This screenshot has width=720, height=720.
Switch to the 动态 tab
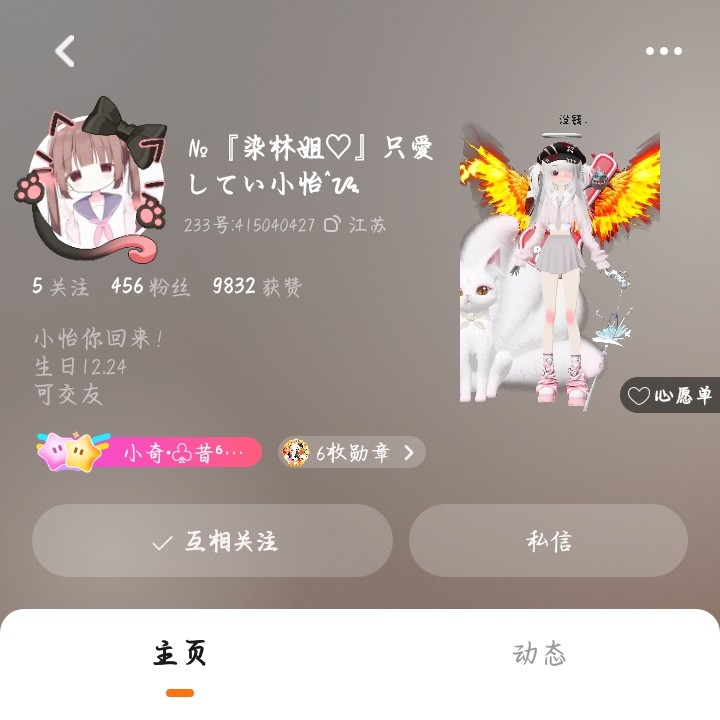[540, 655]
